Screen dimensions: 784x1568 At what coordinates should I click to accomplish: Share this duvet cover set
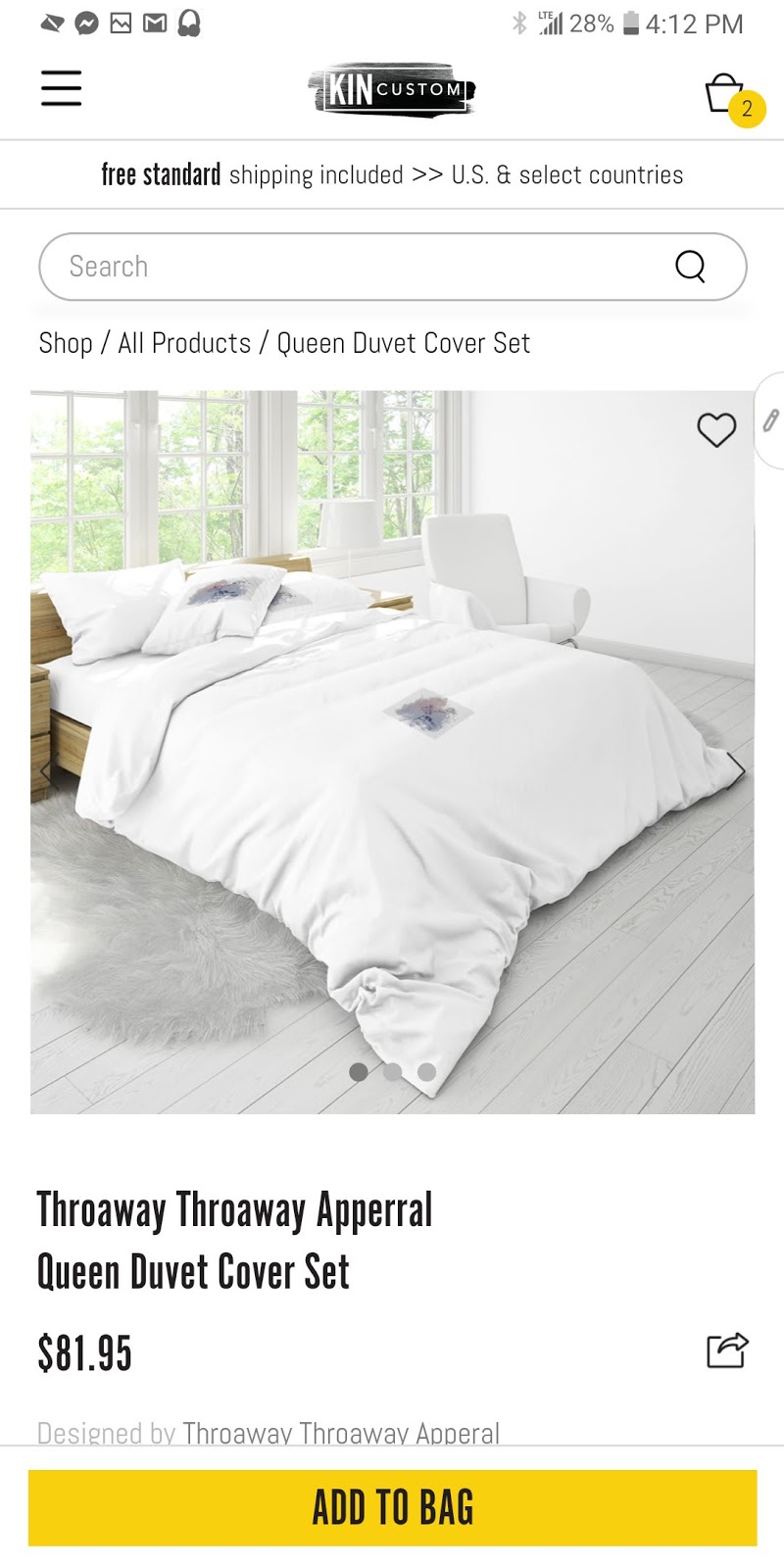tap(727, 1350)
